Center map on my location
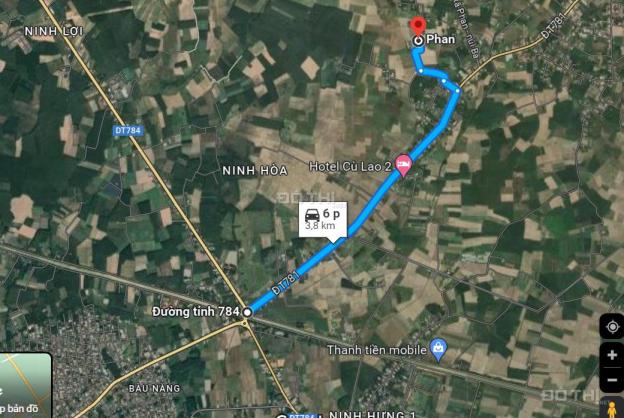This screenshot has width=624, height=418. point(612,327)
